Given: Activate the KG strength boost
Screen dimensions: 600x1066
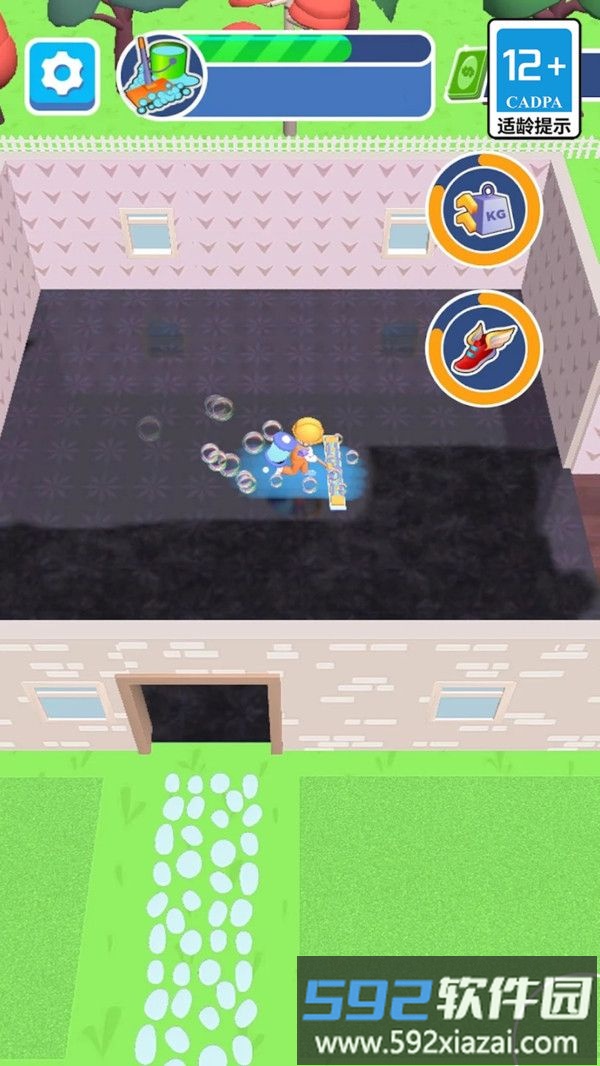Looking at the screenshot, I should coord(484,208).
